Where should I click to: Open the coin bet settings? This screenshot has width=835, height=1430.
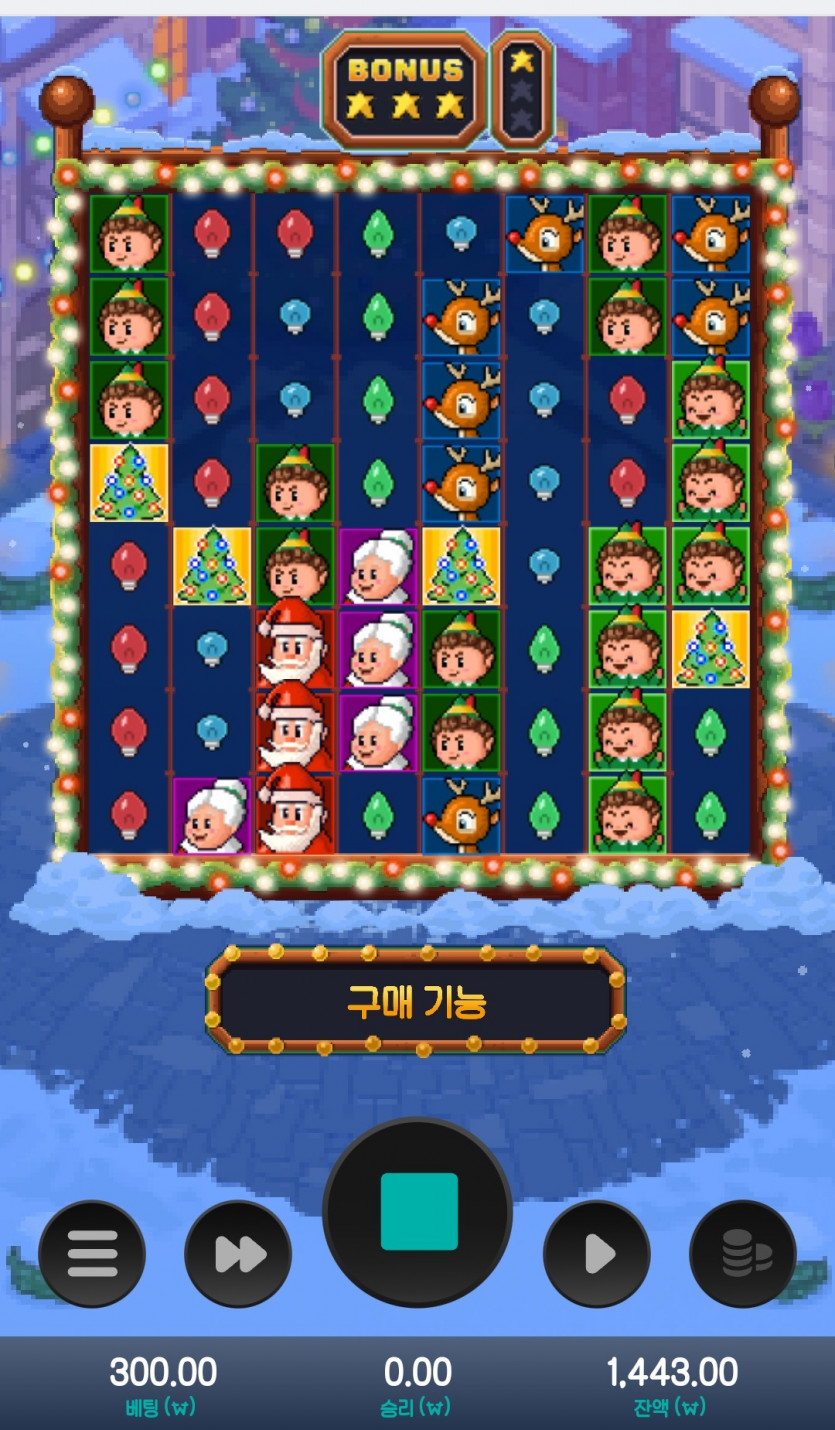coord(743,1253)
